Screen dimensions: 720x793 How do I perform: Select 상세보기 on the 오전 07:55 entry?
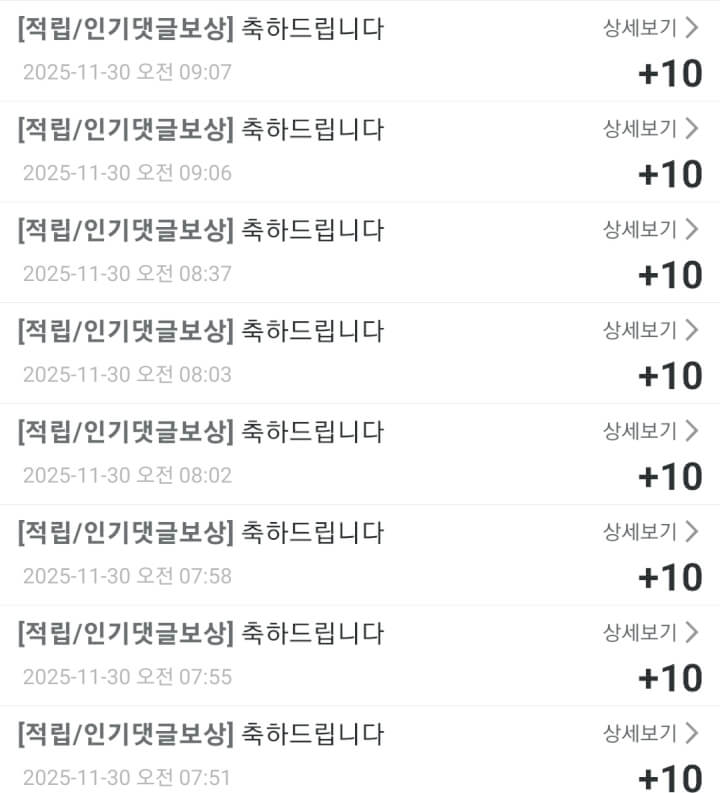point(650,633)
